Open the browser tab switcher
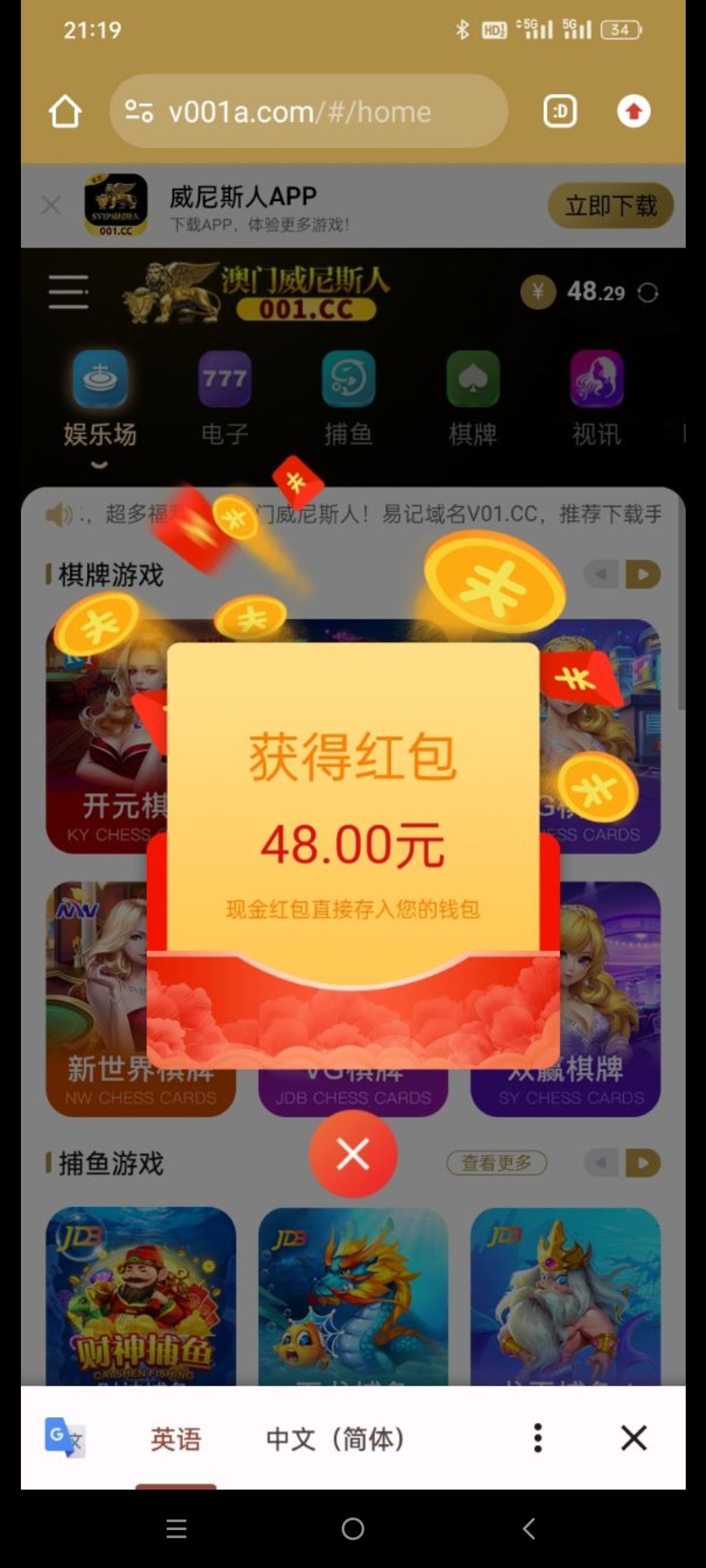Image resolution: width=706 pixels, height=1568 pixels. [x=560, y=112]
